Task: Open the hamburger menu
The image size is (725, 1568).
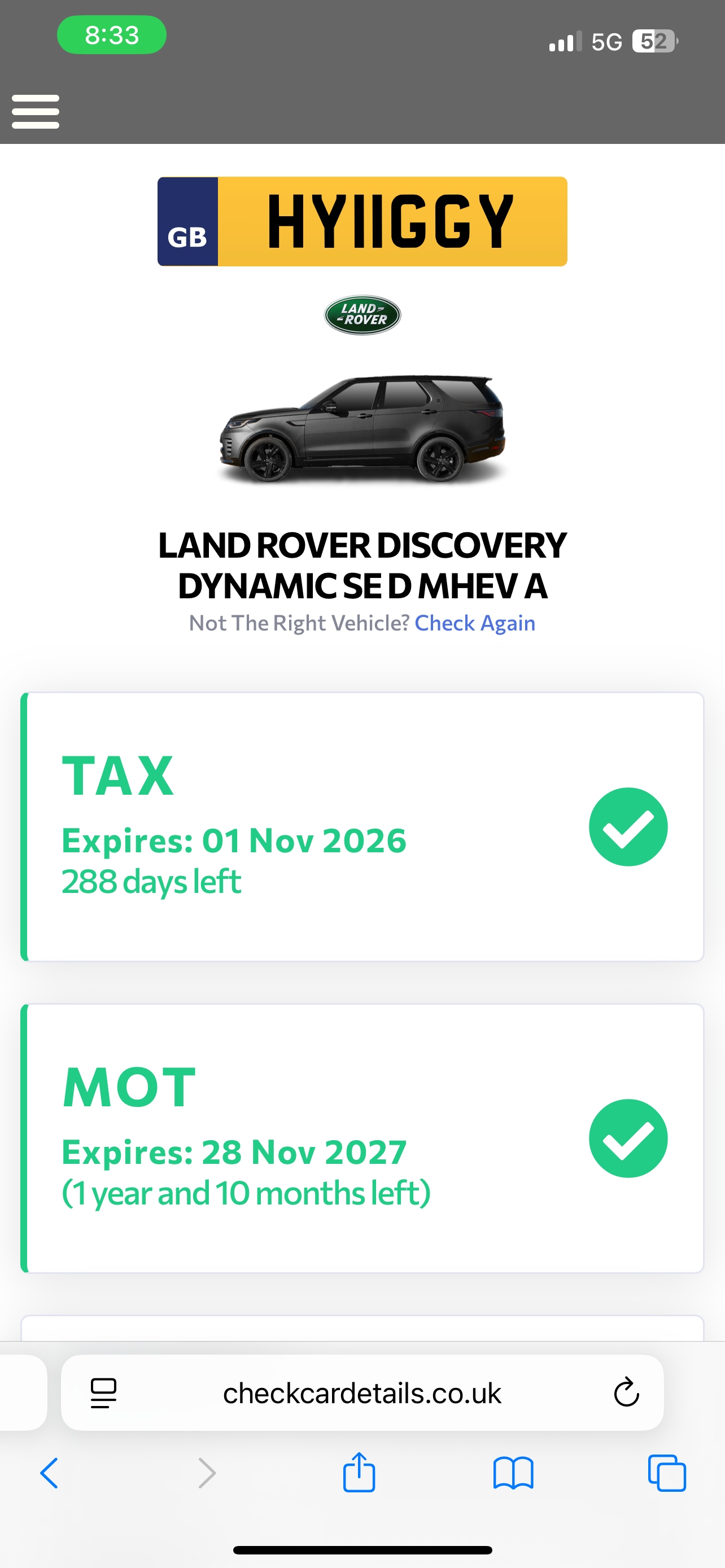Action: 36,111
